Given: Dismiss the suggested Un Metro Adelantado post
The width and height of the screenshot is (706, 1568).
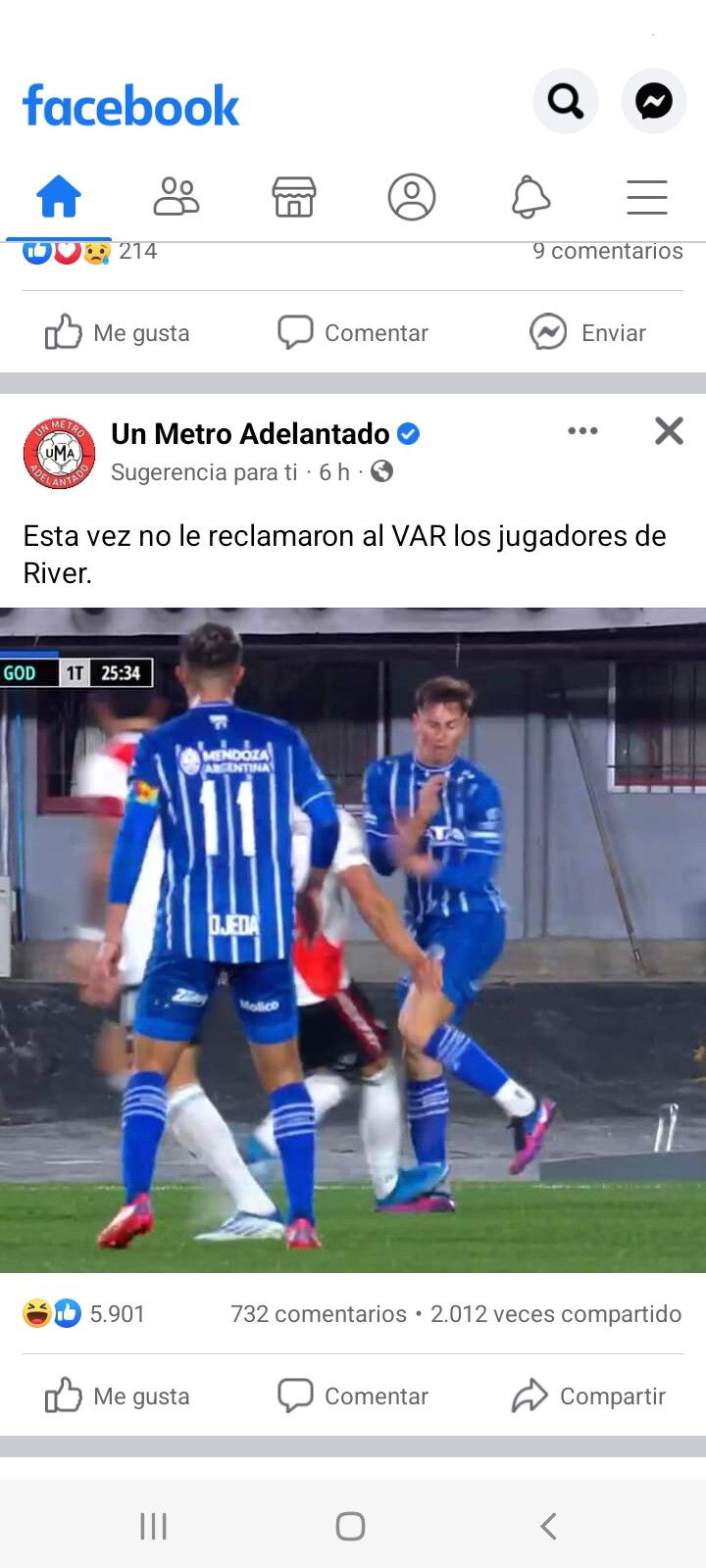Looking at the screenshot, I should (669, 431).
